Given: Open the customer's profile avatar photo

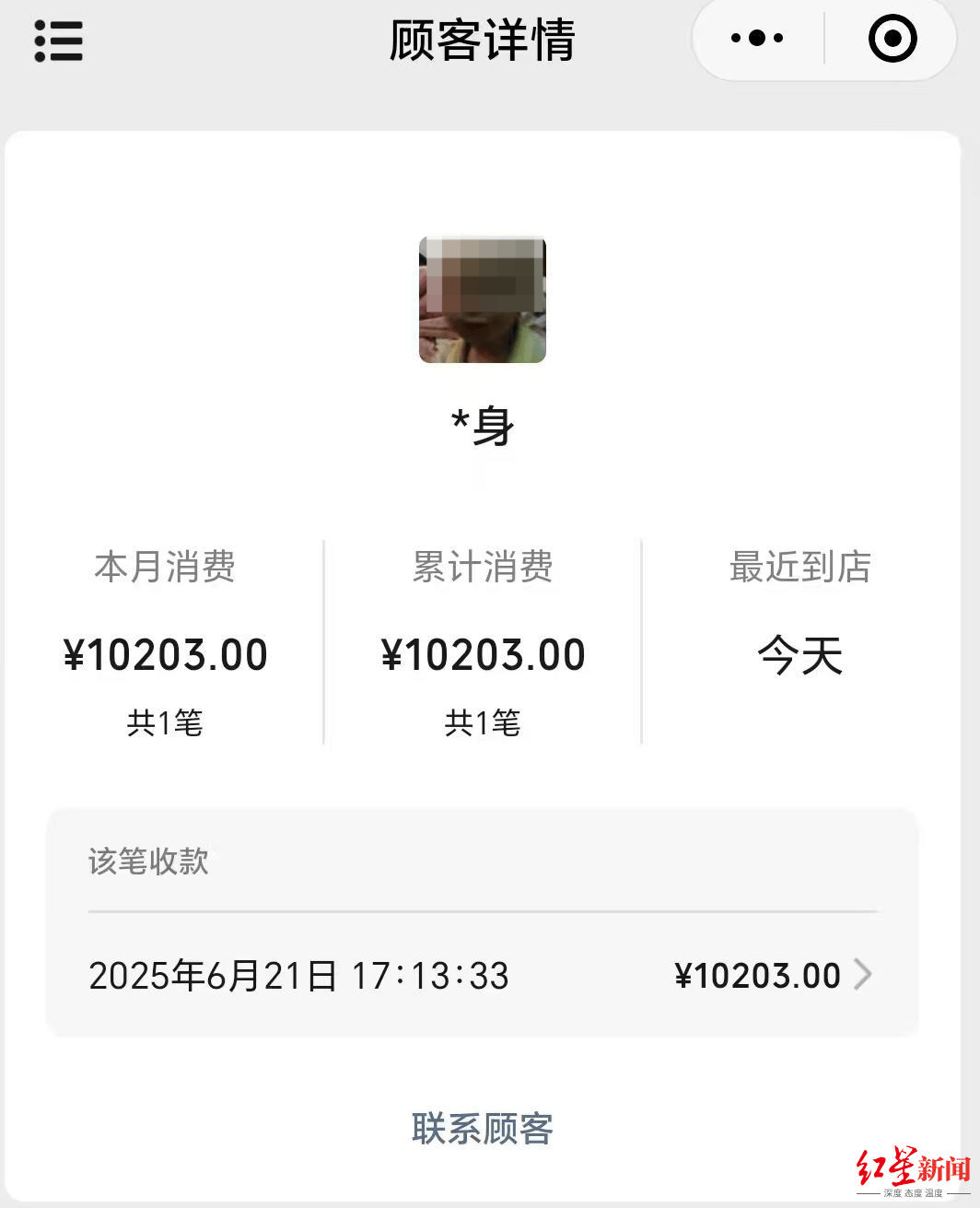Looking at the screenshot, I should 482,300.
